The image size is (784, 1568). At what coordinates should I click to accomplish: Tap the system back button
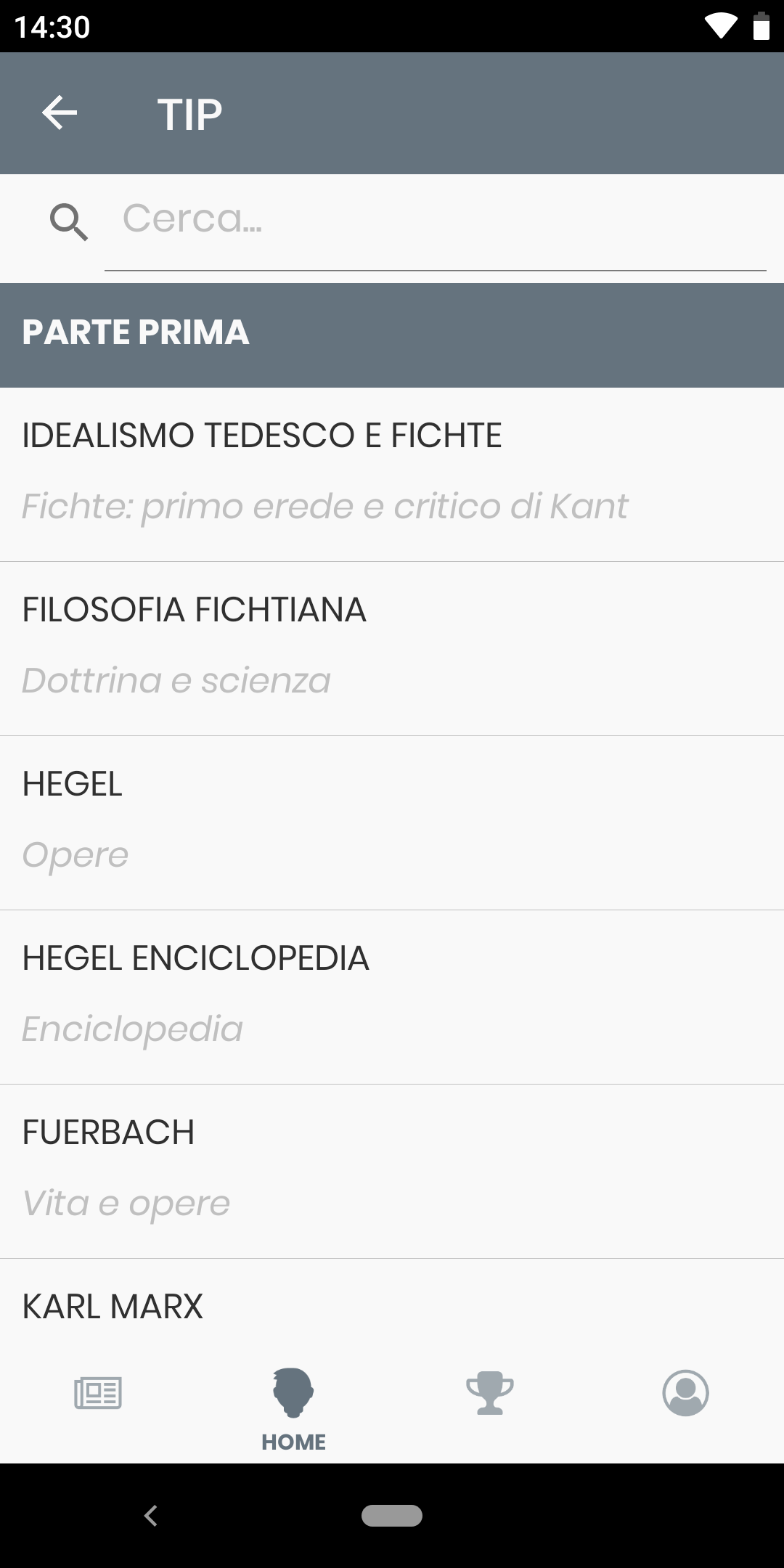click(x=151, y=1516)
